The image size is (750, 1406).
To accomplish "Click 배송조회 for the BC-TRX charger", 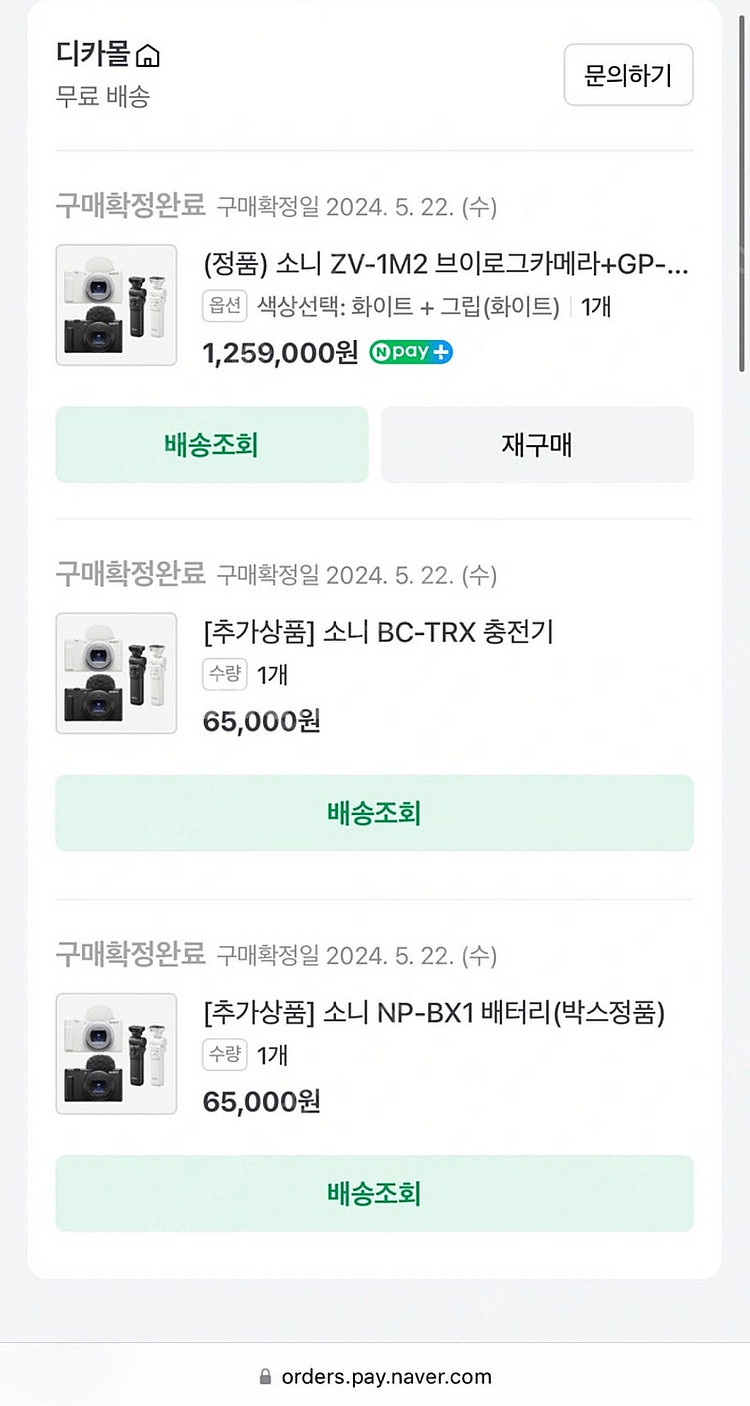I will (374, 812).
